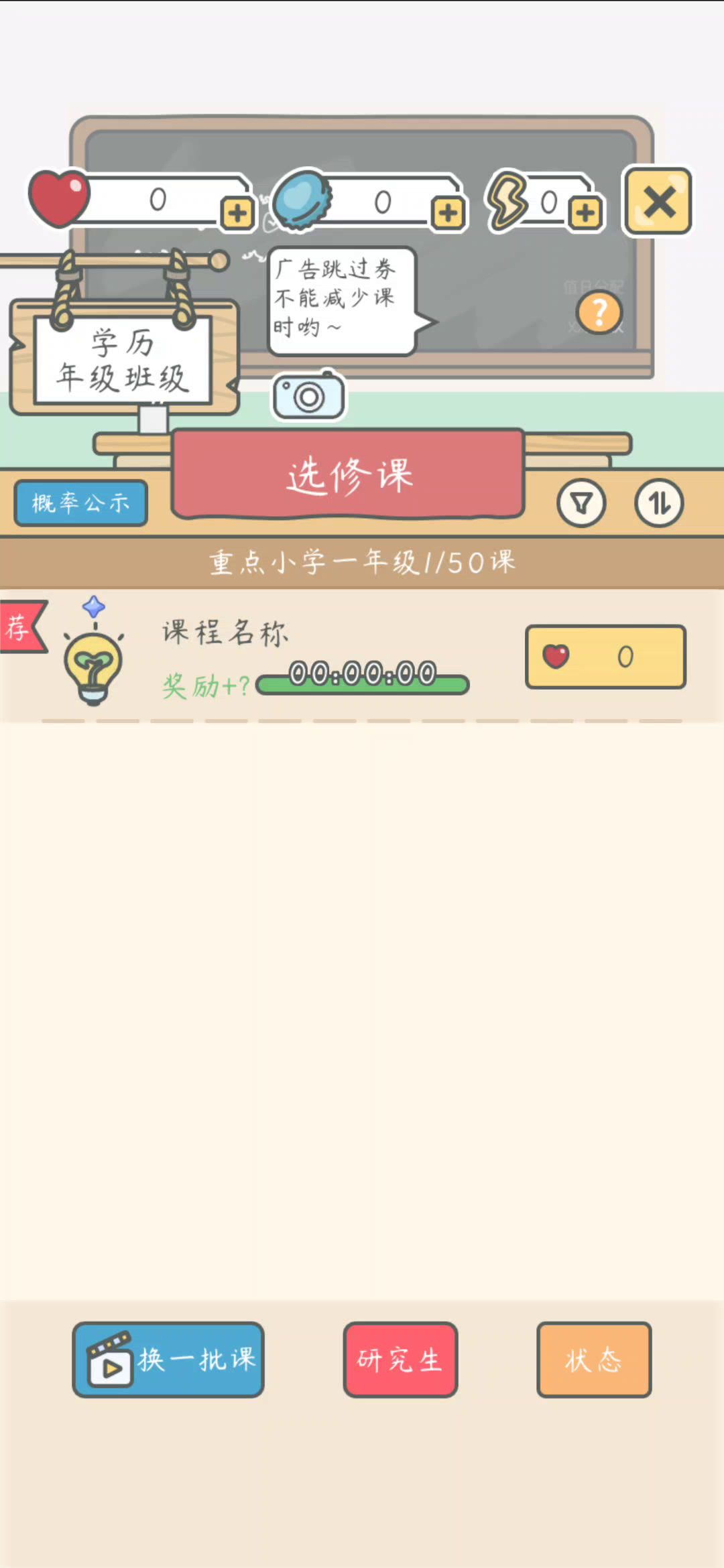
Task: Add more red hearts with plus button
Action: click(237, 214)
